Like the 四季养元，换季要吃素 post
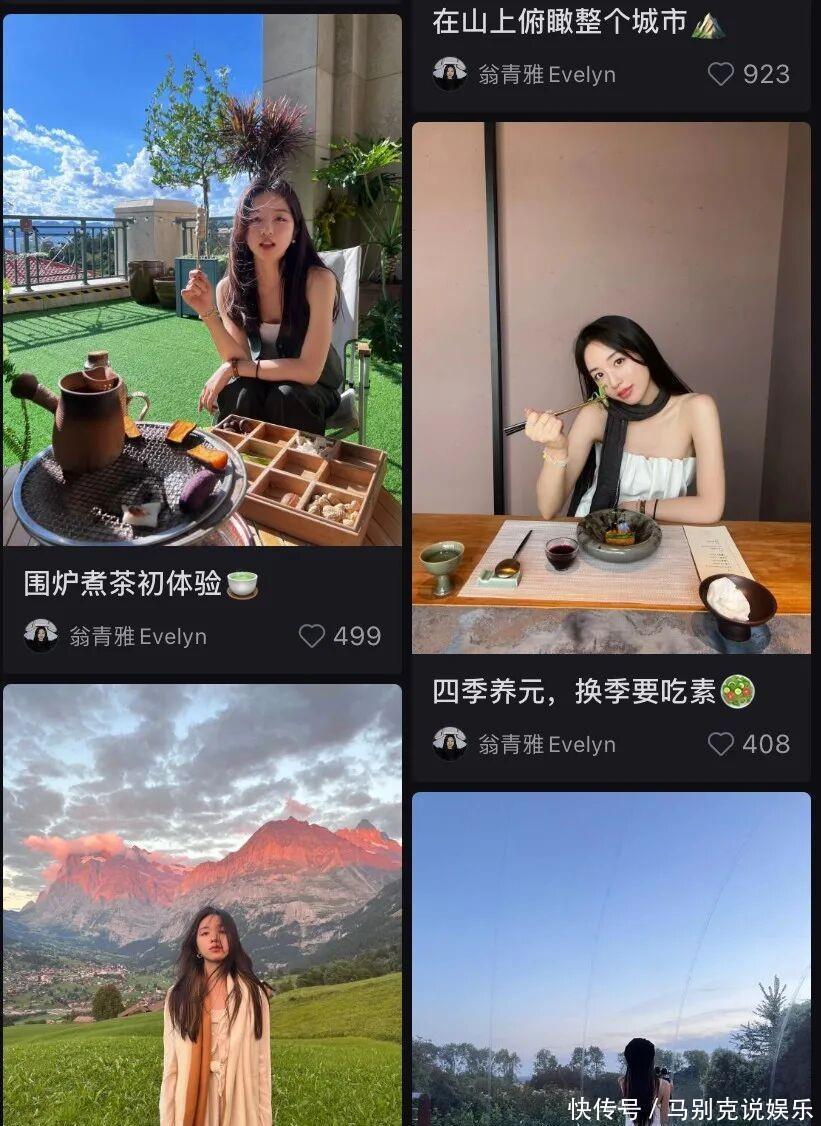 720,744
